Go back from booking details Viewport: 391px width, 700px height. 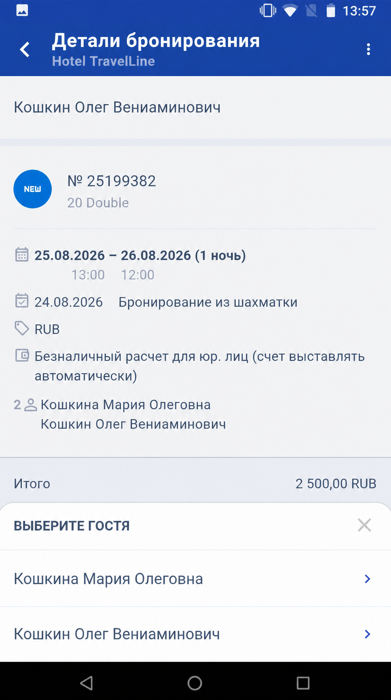(25, 50)
